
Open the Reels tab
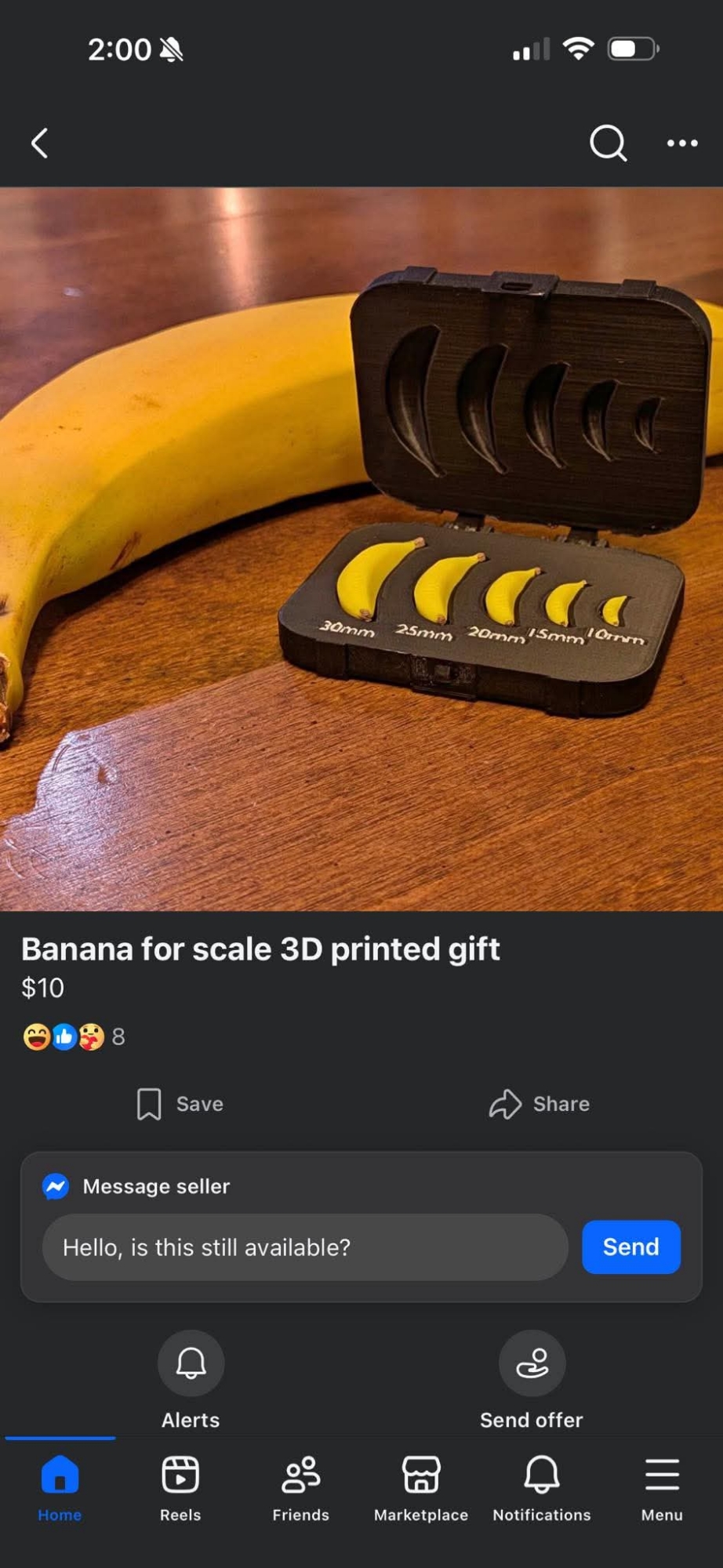[x=180, y=1488]
